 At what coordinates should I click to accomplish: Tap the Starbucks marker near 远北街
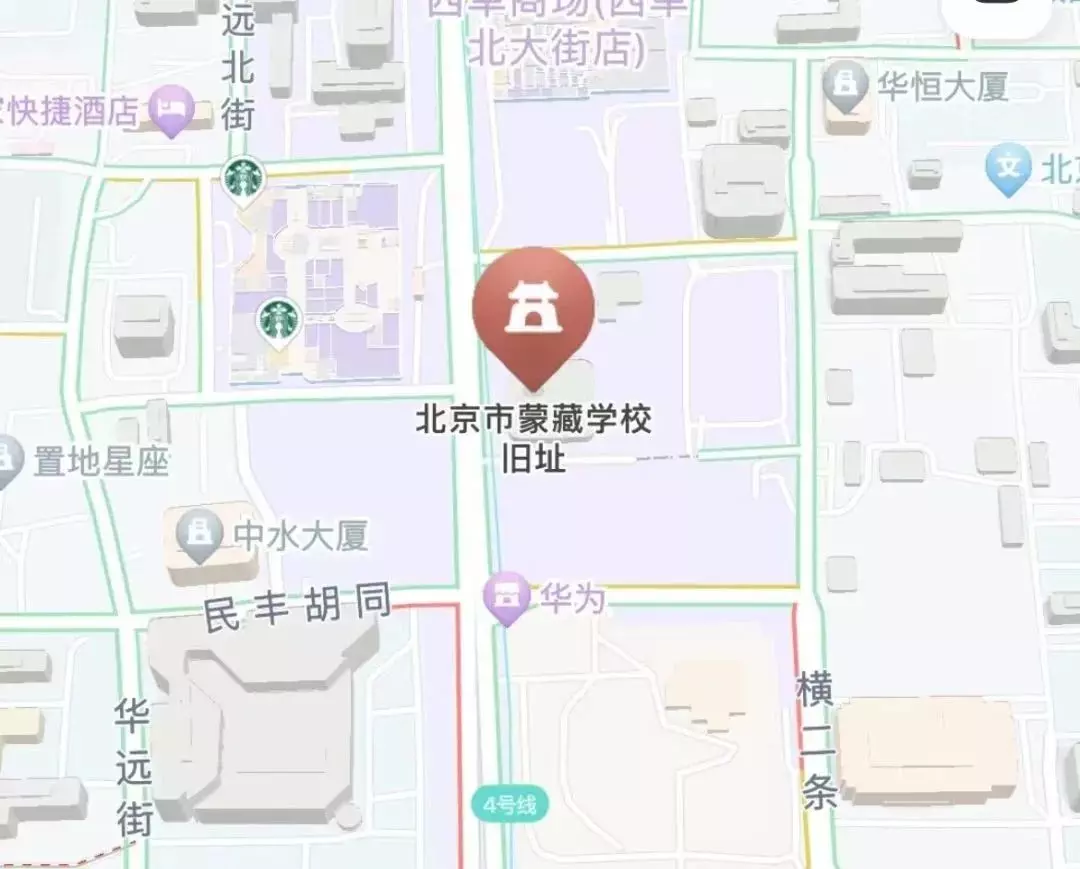pos(243,178)
